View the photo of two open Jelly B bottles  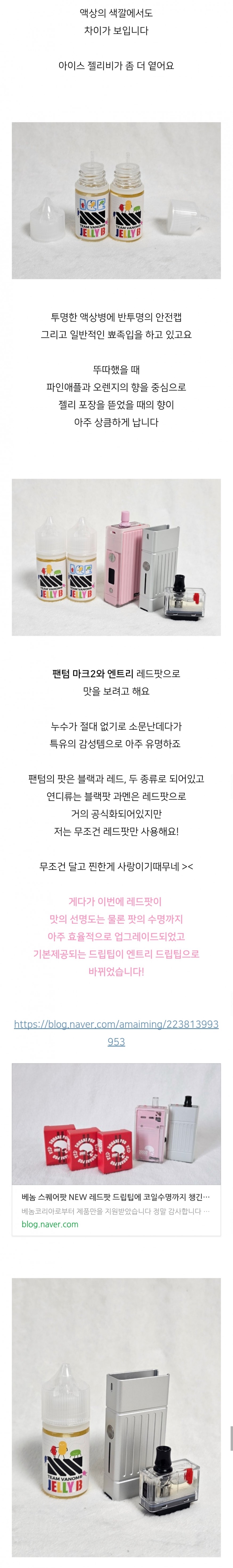116,200
